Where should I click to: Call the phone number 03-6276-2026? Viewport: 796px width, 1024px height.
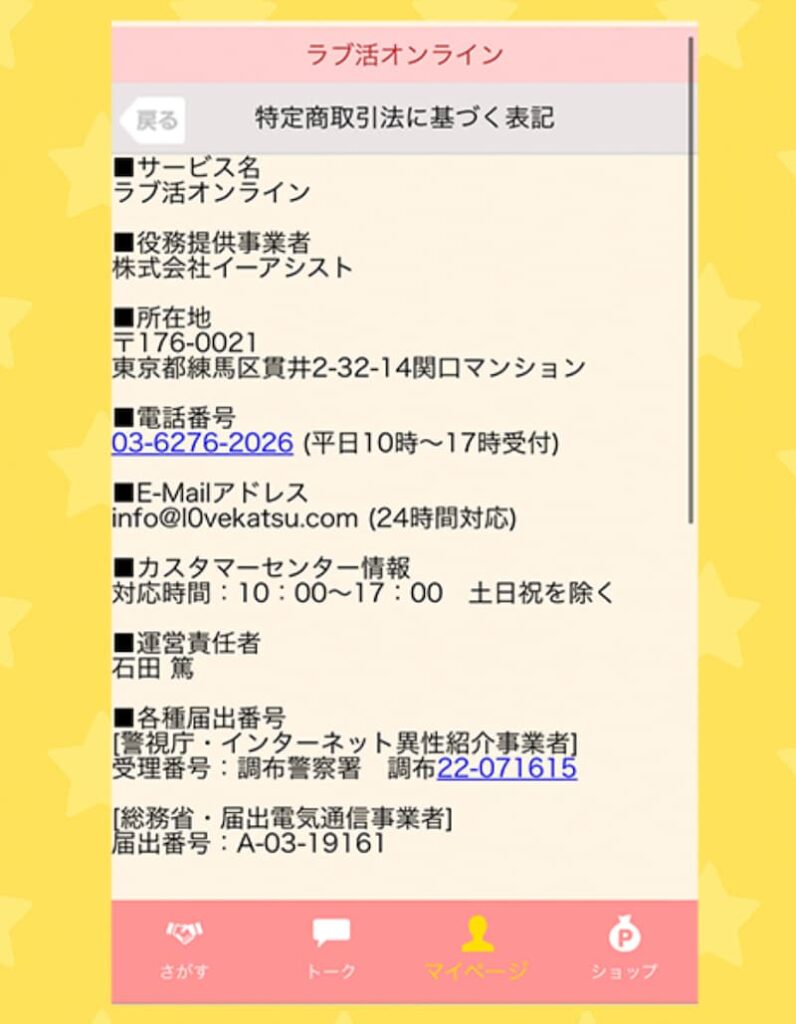pyautogui.click(x=202, y=443)
